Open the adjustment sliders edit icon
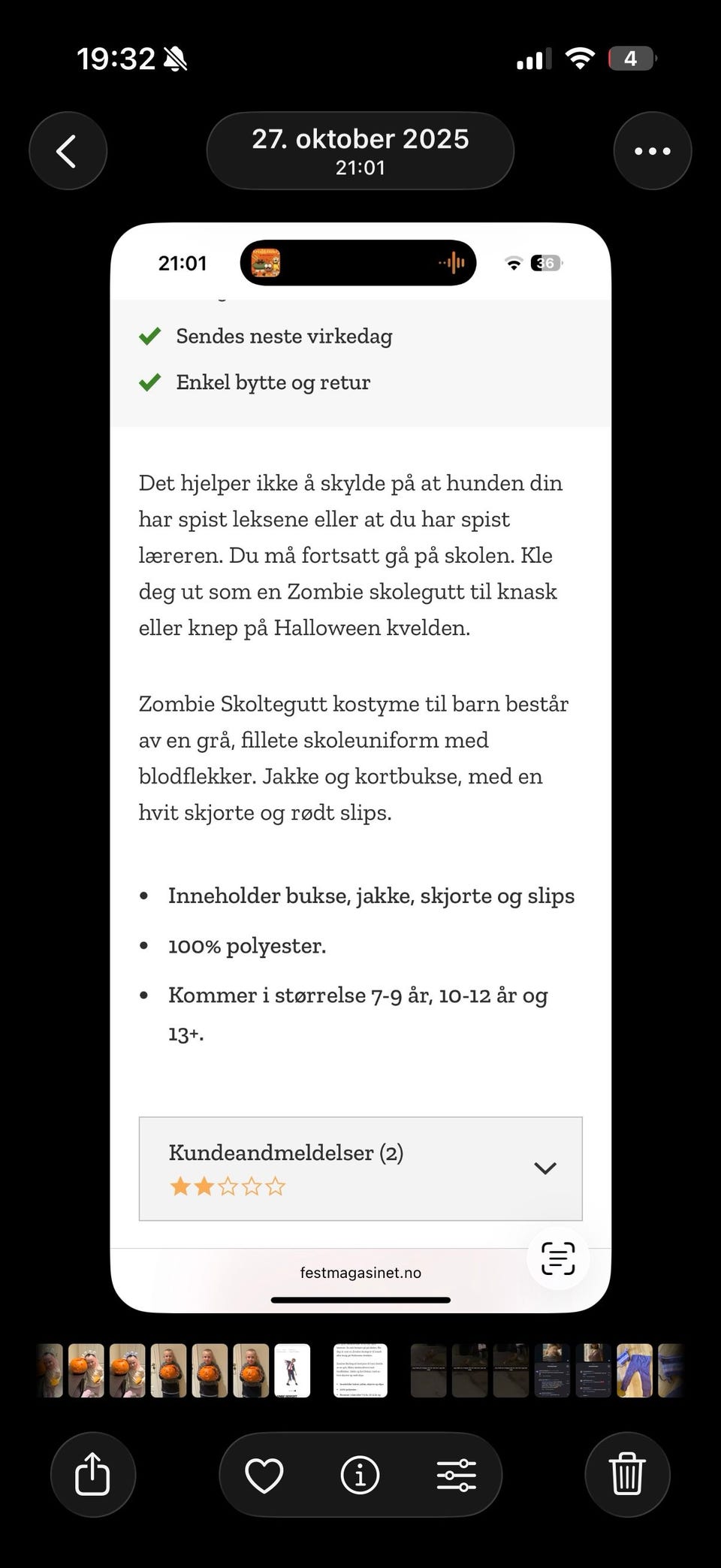Screen dimensions: 721x1568 tap(459, 1474)
